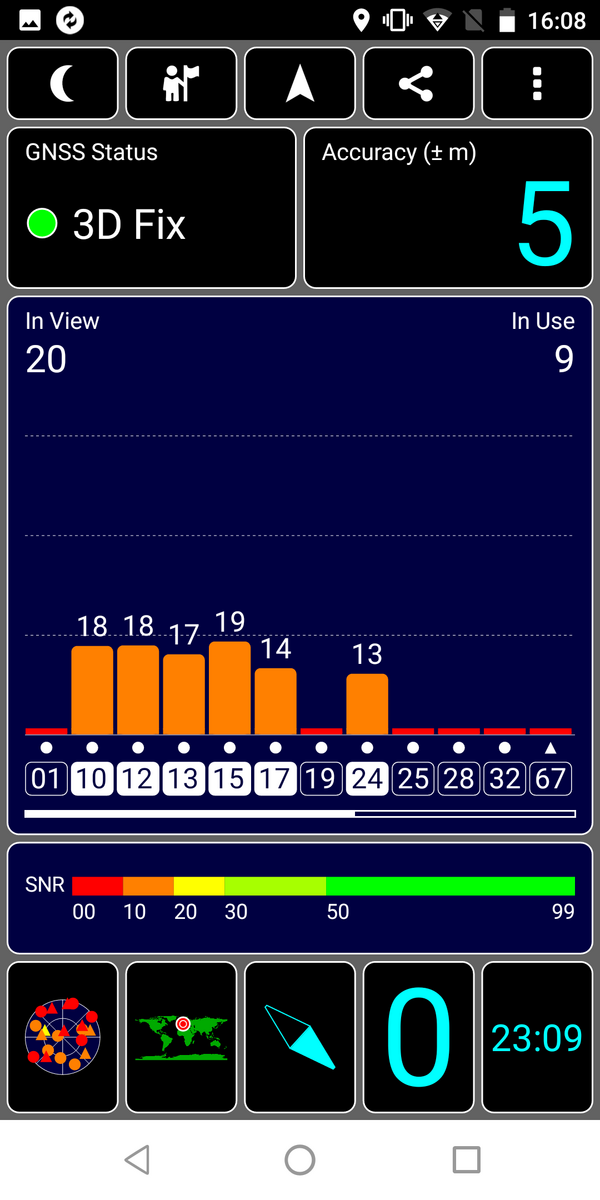Viewport: 600px width, 1200px height.
Task: Open the waypoint flag tool
Action: tap(181, 84)
